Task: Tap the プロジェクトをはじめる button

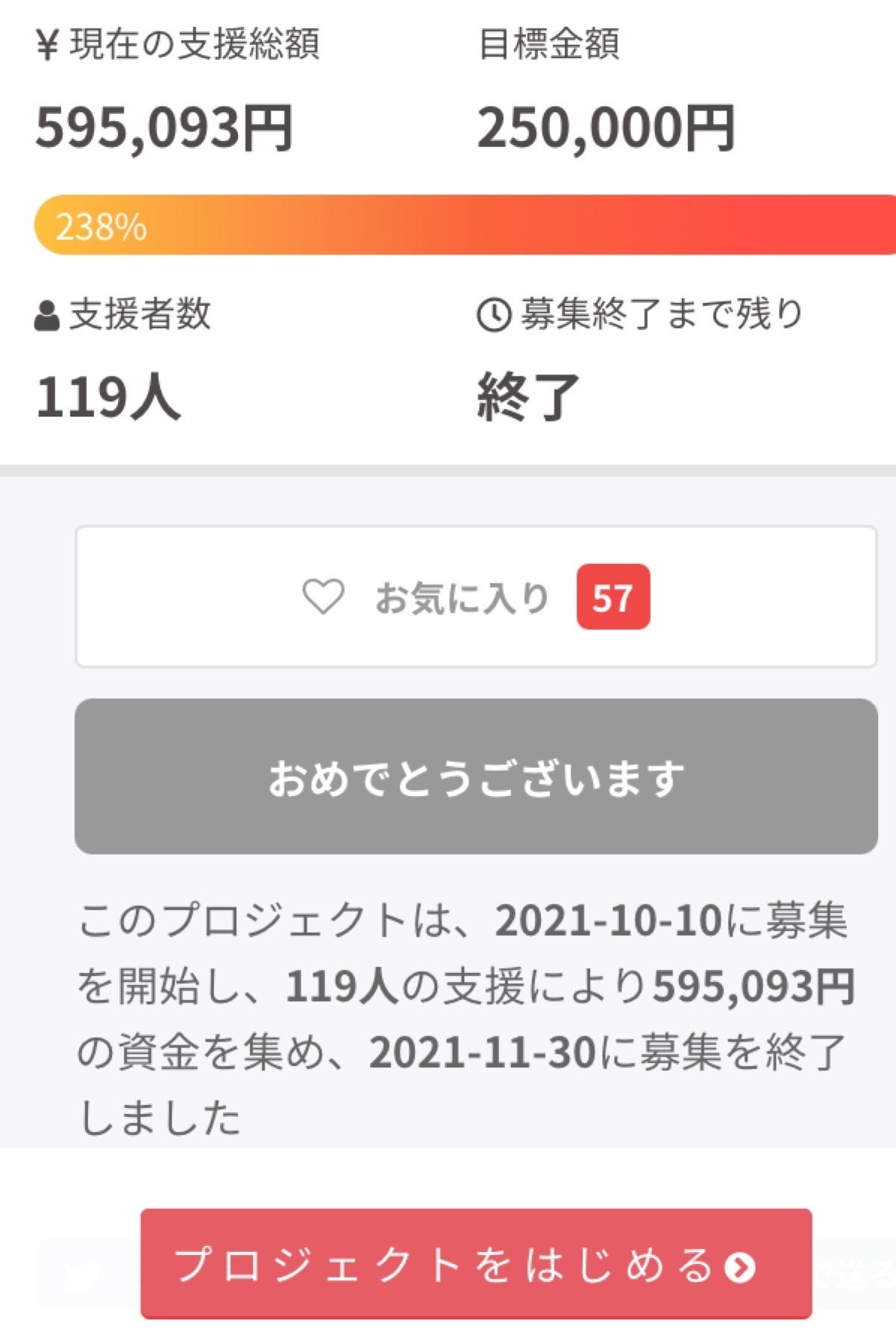Action: [x=475, y=1265]
